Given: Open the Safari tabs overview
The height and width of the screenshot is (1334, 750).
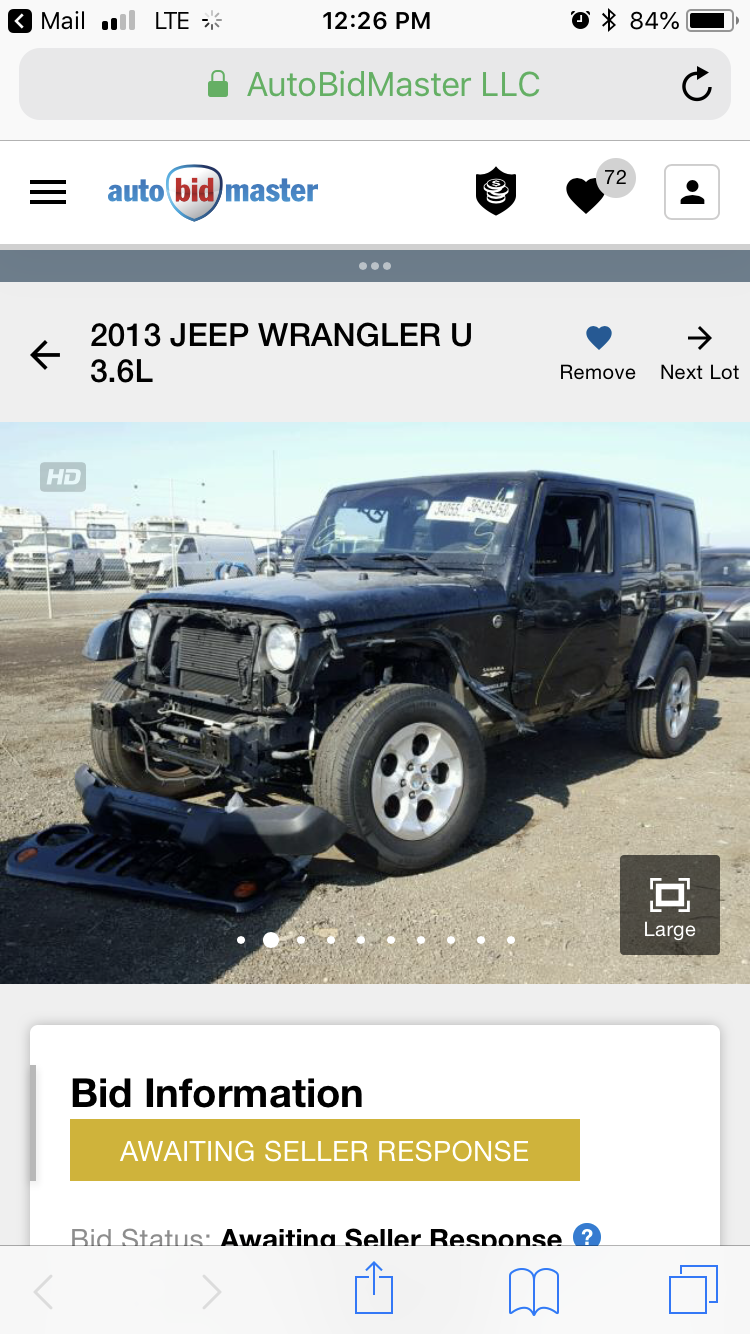Looking at the screenshot, I should tap(693, 1289).
